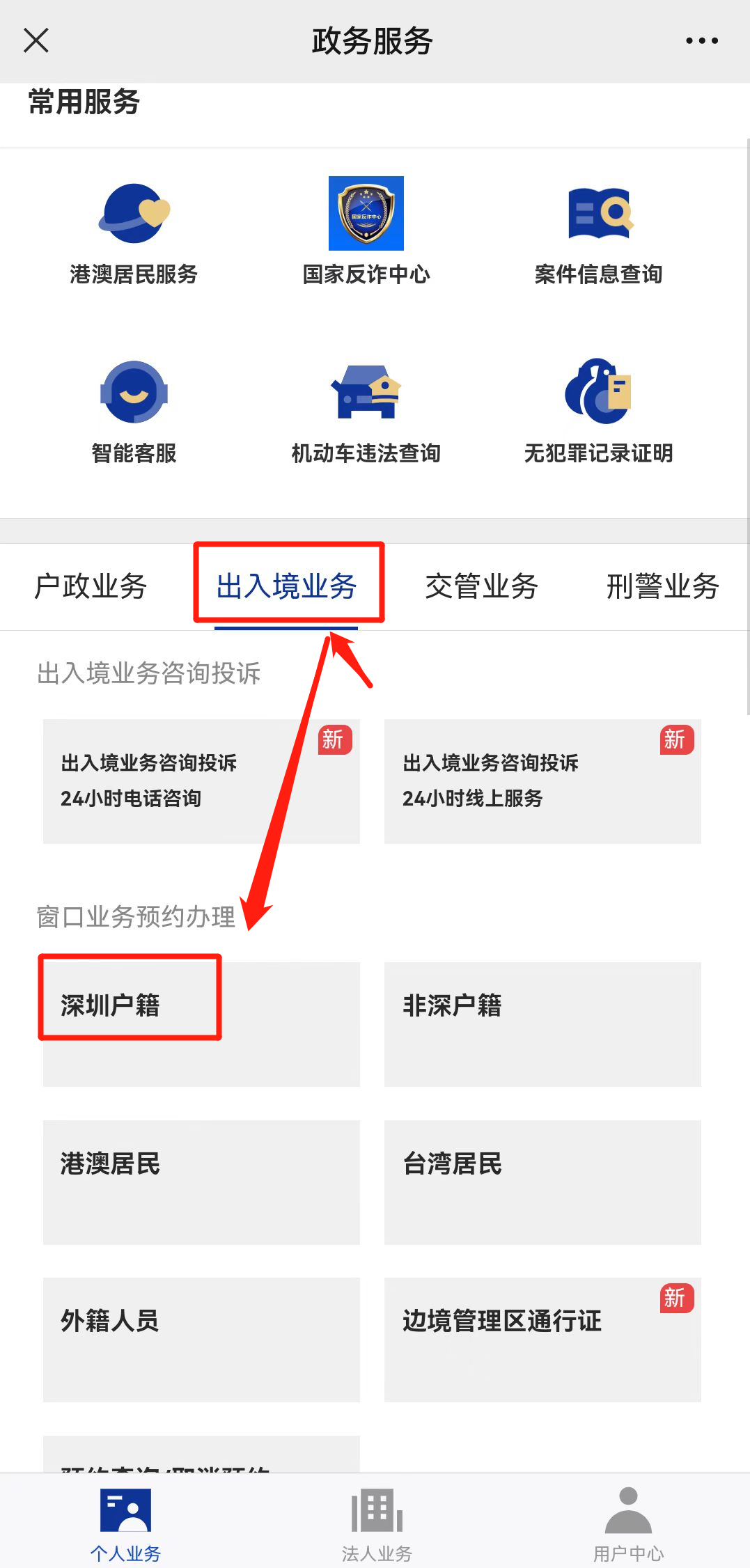The image size is (750, 1568).
Task: Go to 法人业务 in bottom navigation
Action: pos(377,1525)
